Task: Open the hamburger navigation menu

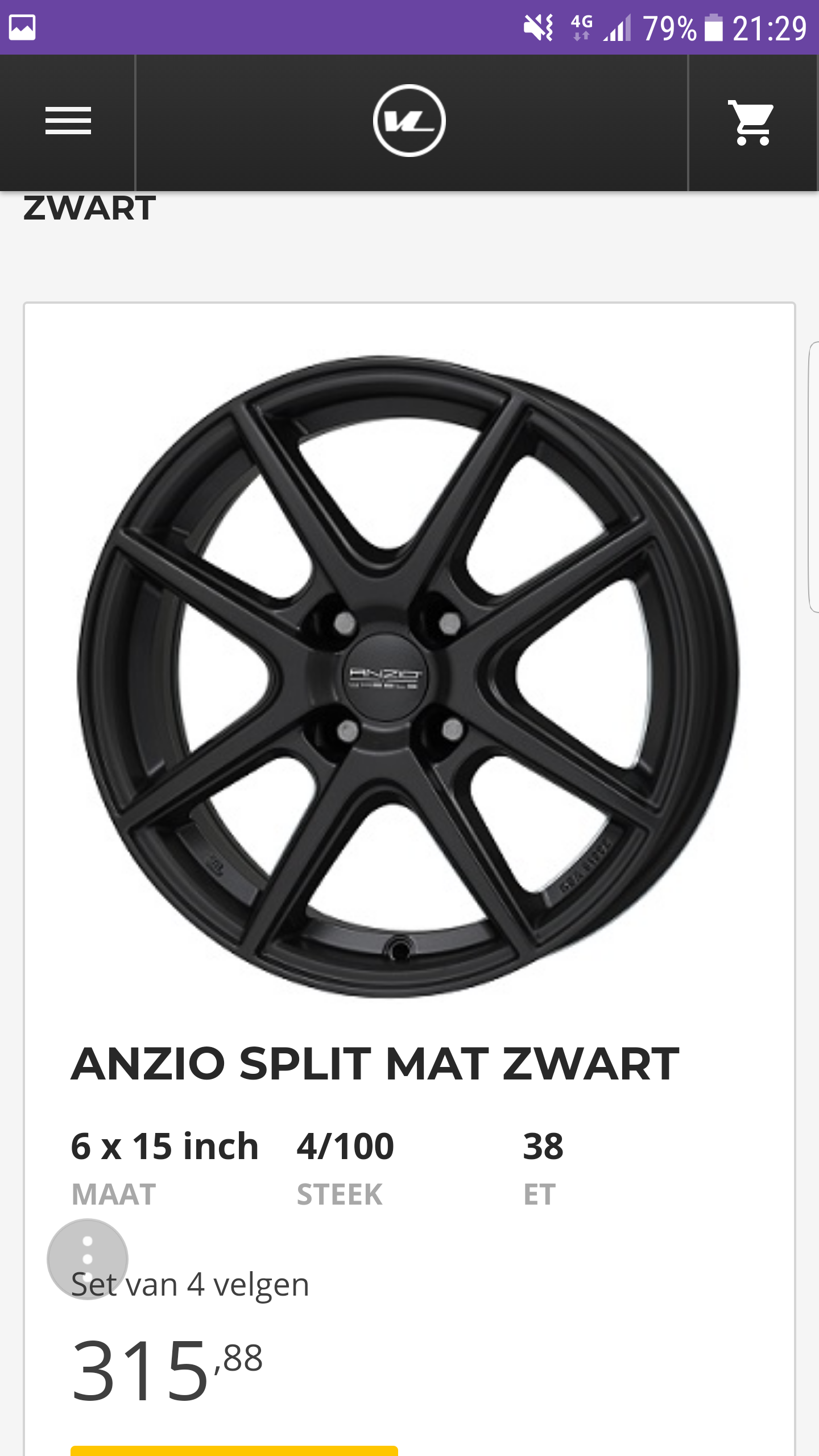Action: pos(68,121)
